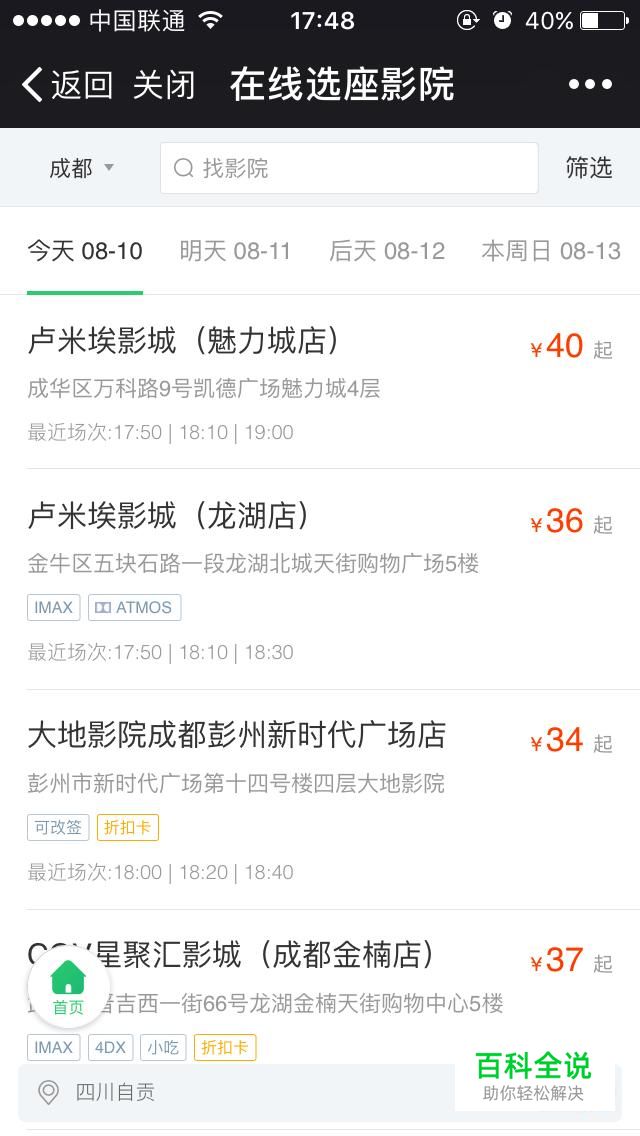Close the page with 关闭

[164, 85]
